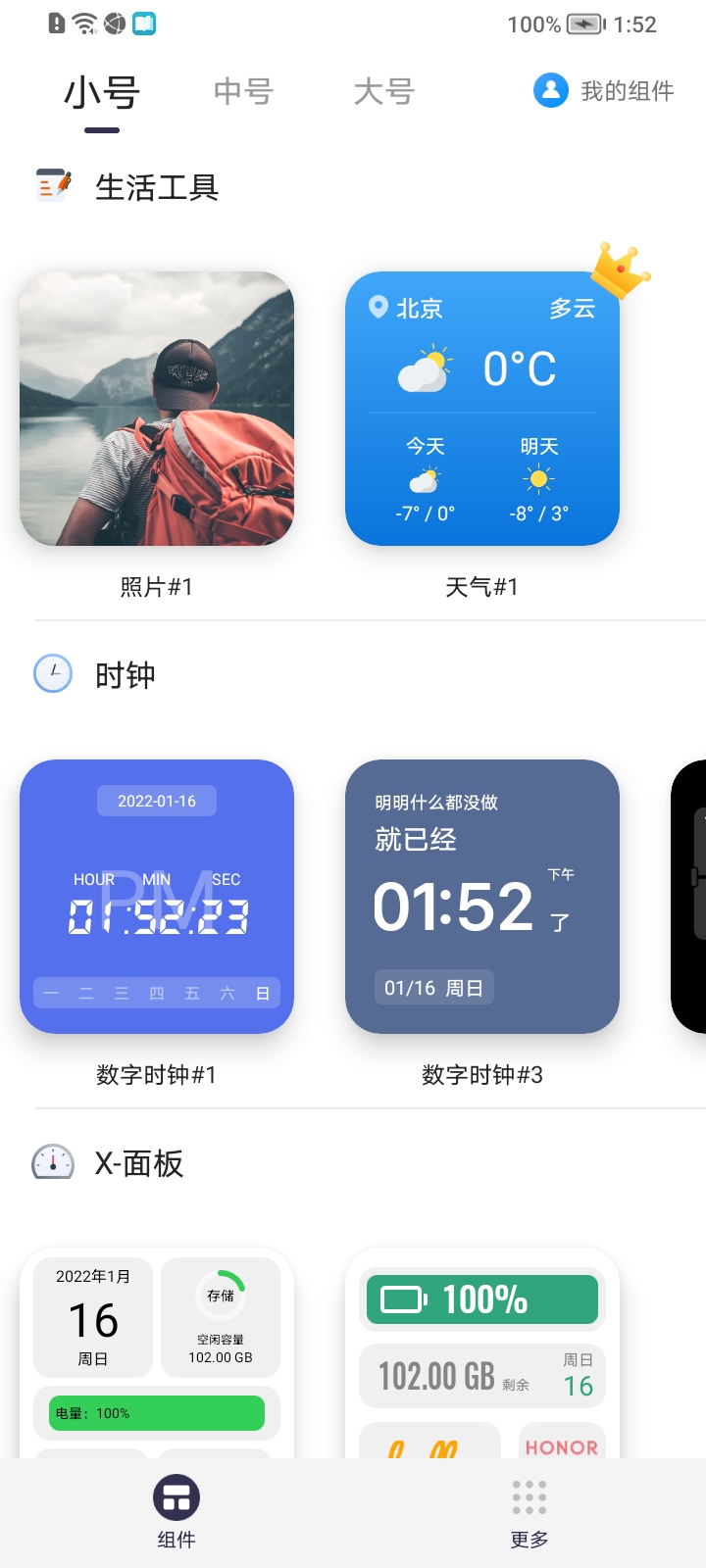Image resolution: width=706 pixels, height=1568 pixels.
Task: Open the 数字时钟#3 clock widget
Action: [x=482, y=897]
